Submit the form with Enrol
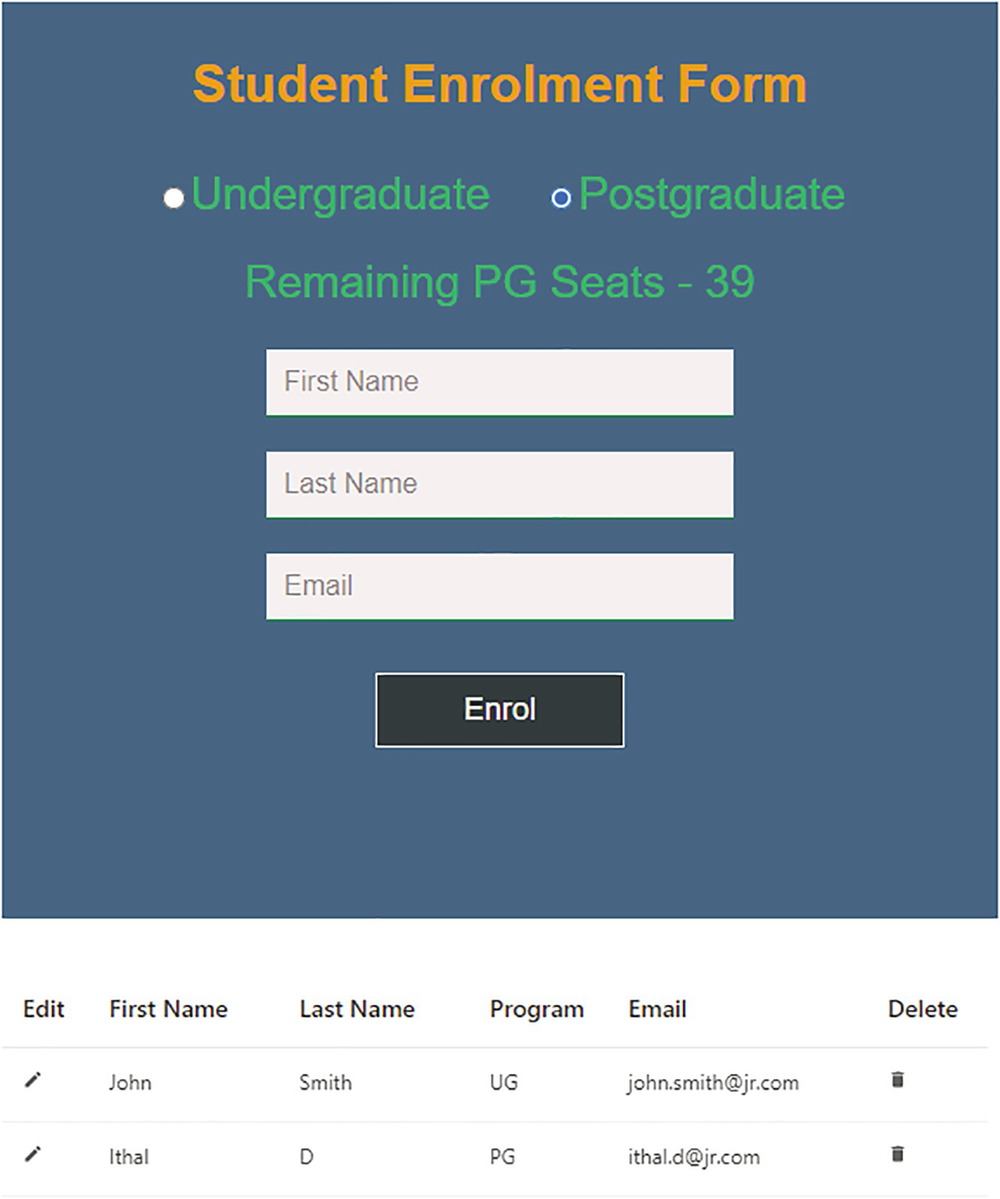Viewport: 1000px width, 1199px height. pos(499,710)
